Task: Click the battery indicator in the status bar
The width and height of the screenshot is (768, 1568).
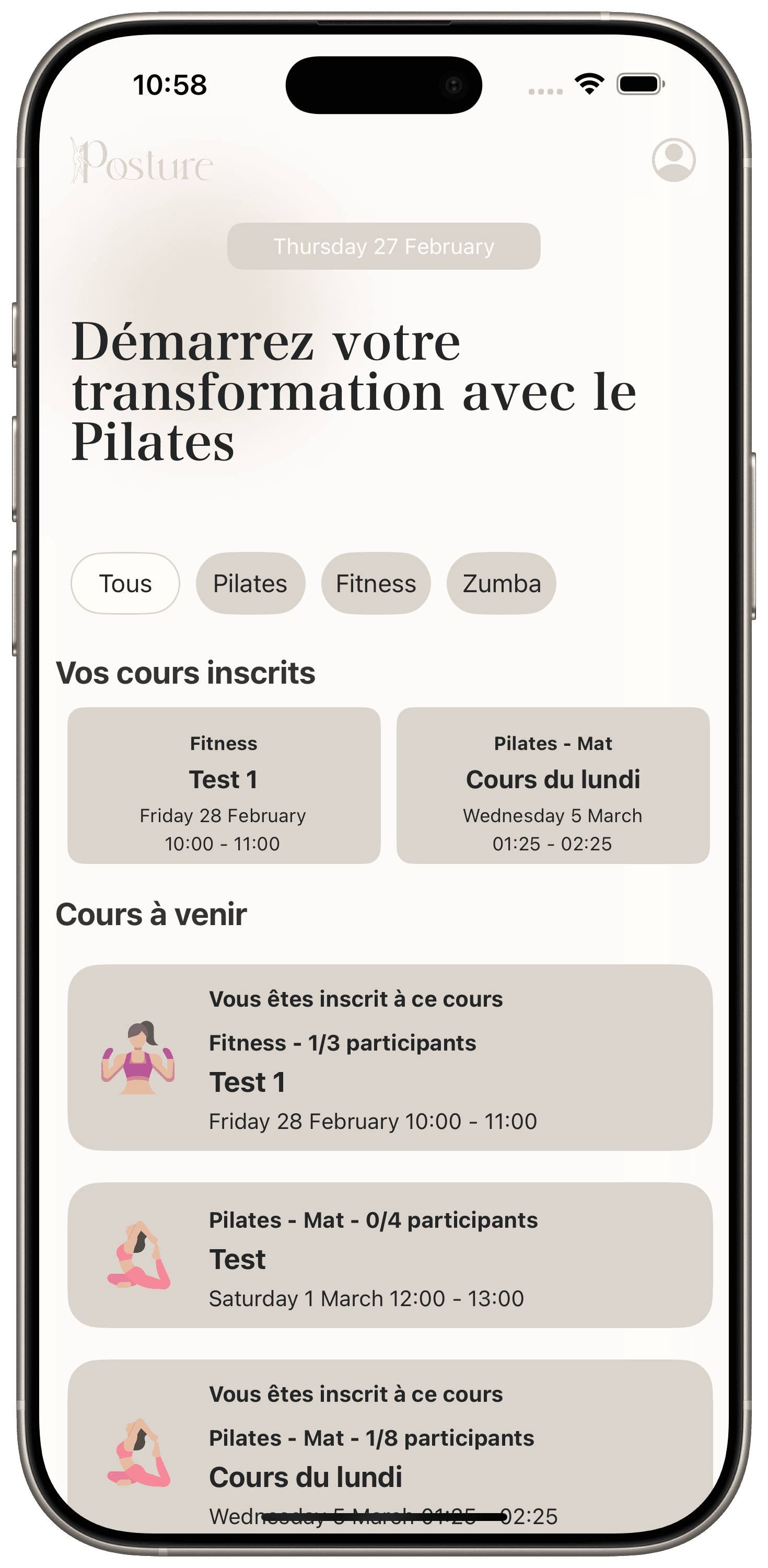Action: [639, 86]
